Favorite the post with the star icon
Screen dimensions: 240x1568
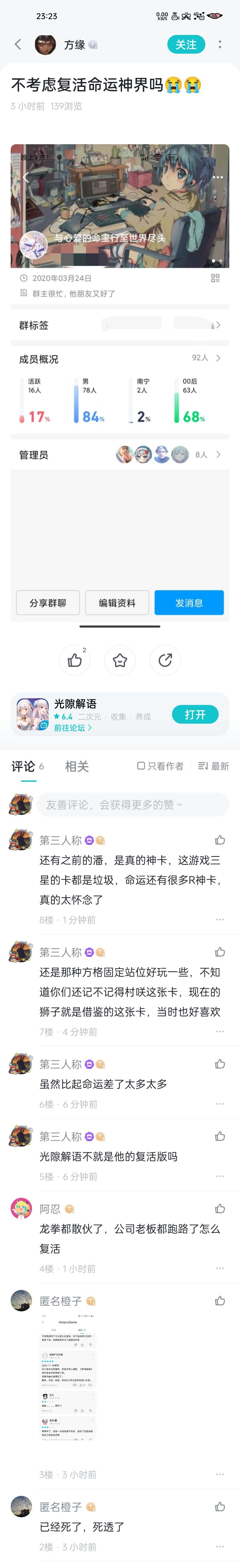pyautogui.click(x=120, y=660)
